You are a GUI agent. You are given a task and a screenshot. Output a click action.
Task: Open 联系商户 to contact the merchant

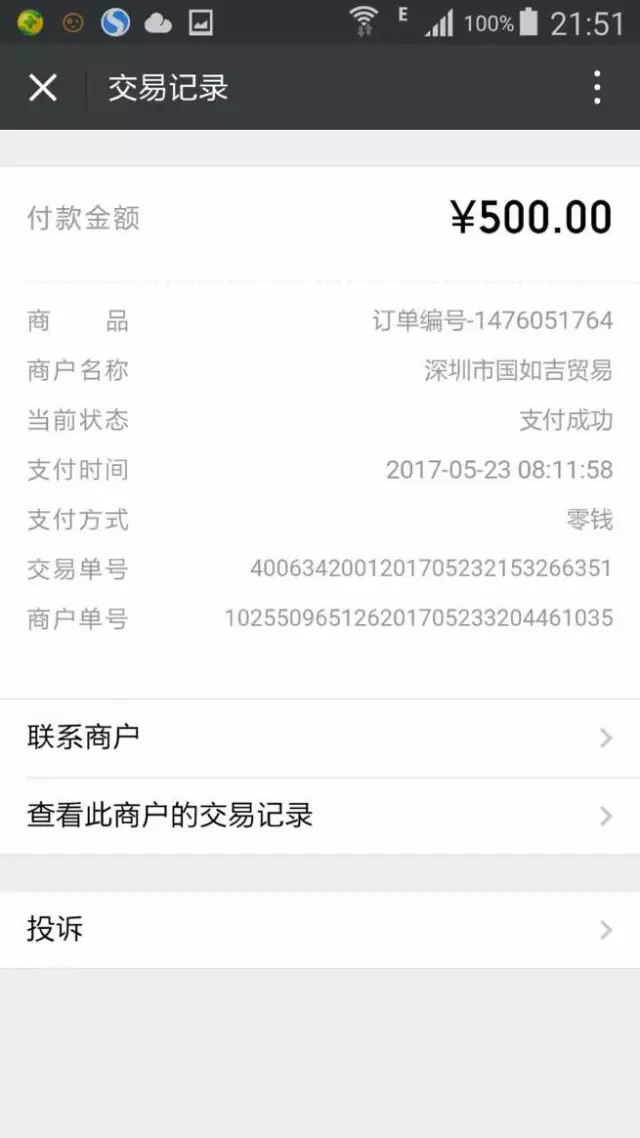320,738
